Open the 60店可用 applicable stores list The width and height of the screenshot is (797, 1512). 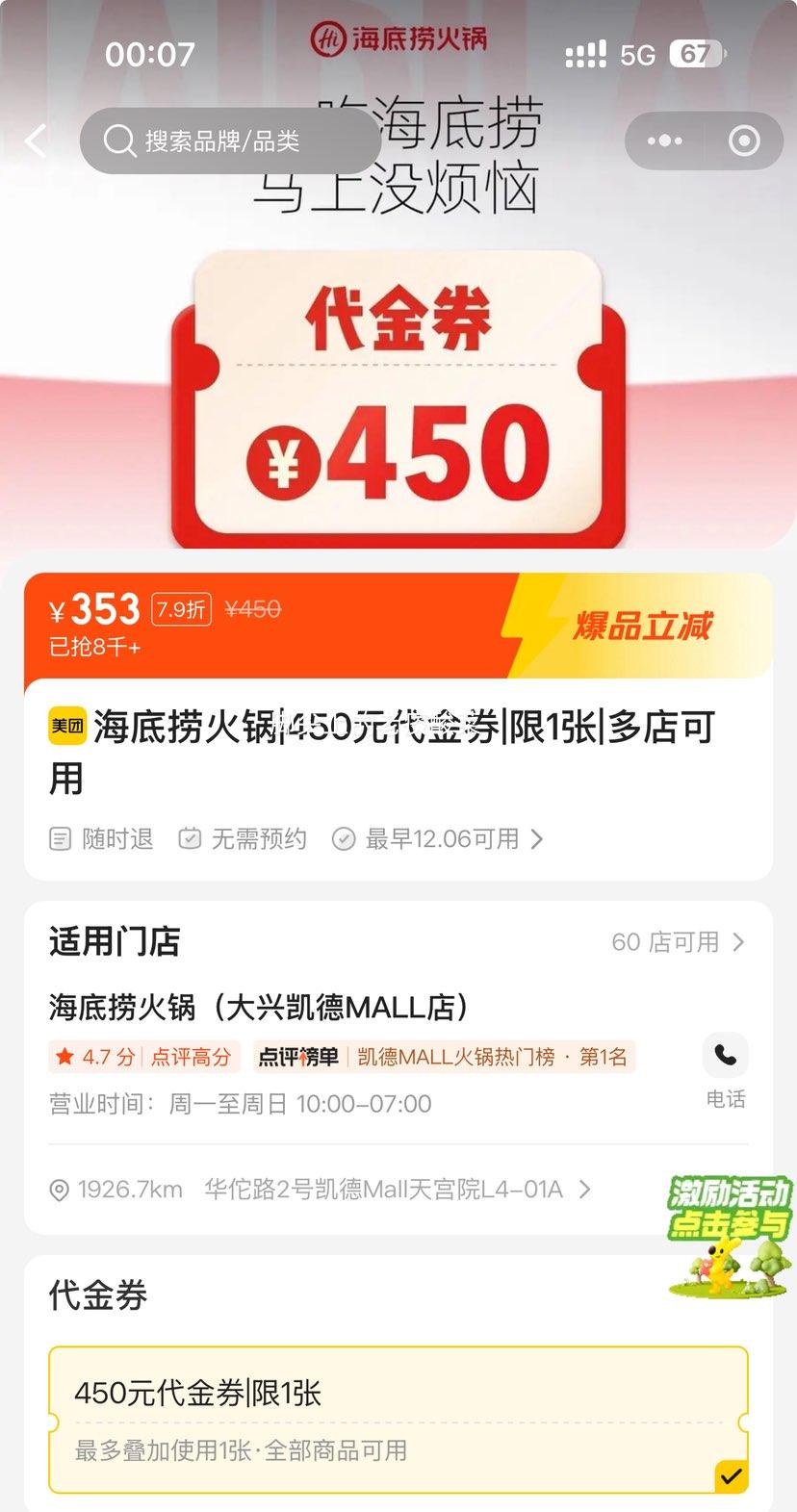[x=677, y=942]
